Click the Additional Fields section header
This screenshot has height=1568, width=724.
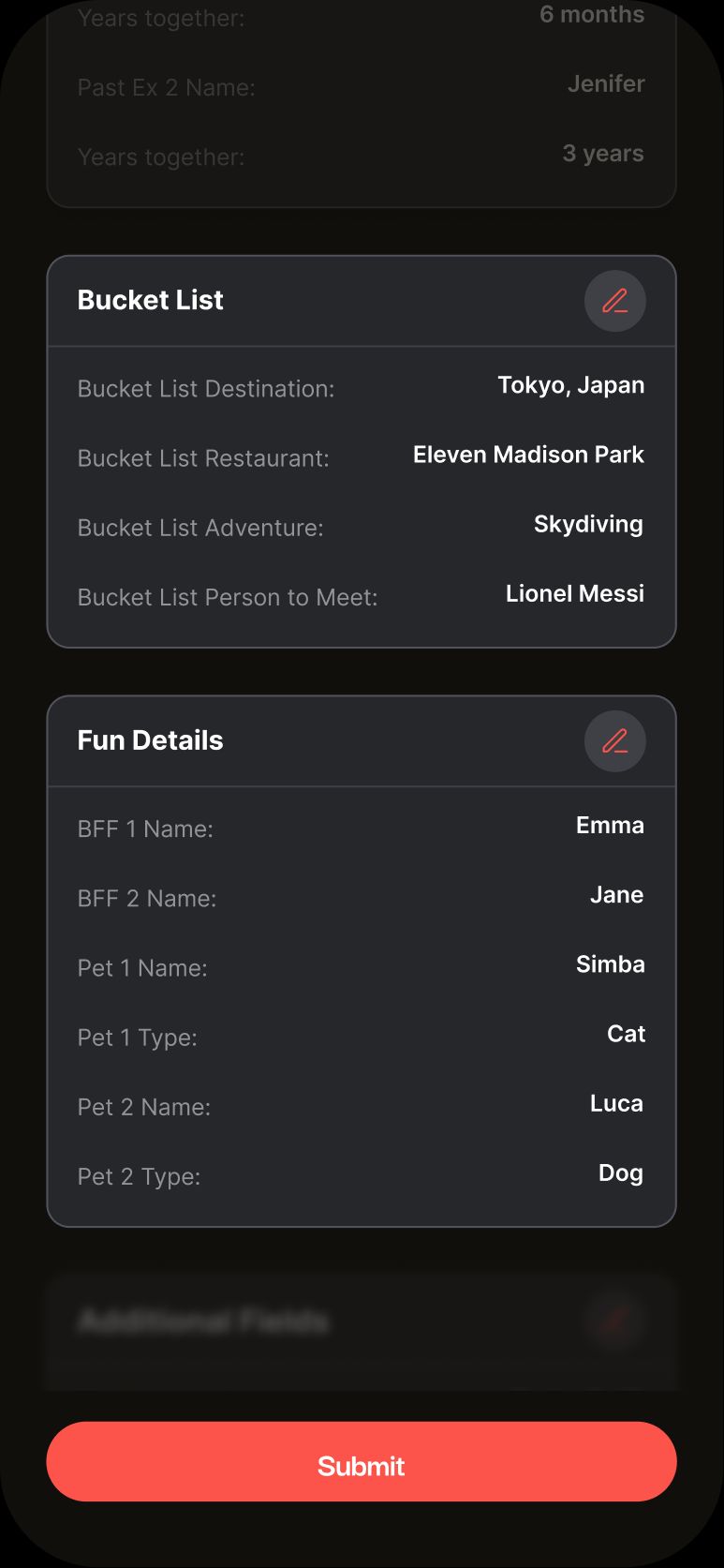[x=202, y=1321]
